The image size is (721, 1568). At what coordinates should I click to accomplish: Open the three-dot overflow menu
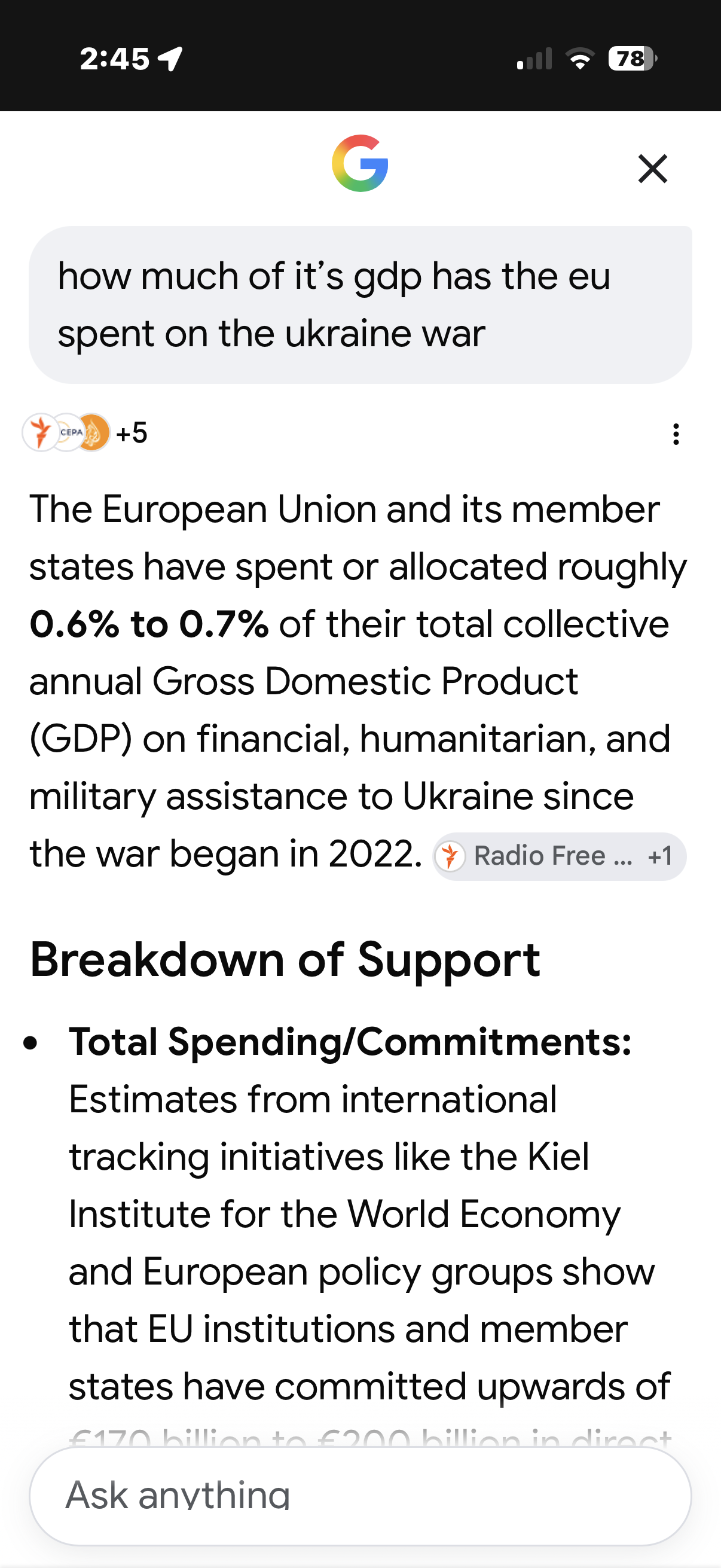[676, 434]
